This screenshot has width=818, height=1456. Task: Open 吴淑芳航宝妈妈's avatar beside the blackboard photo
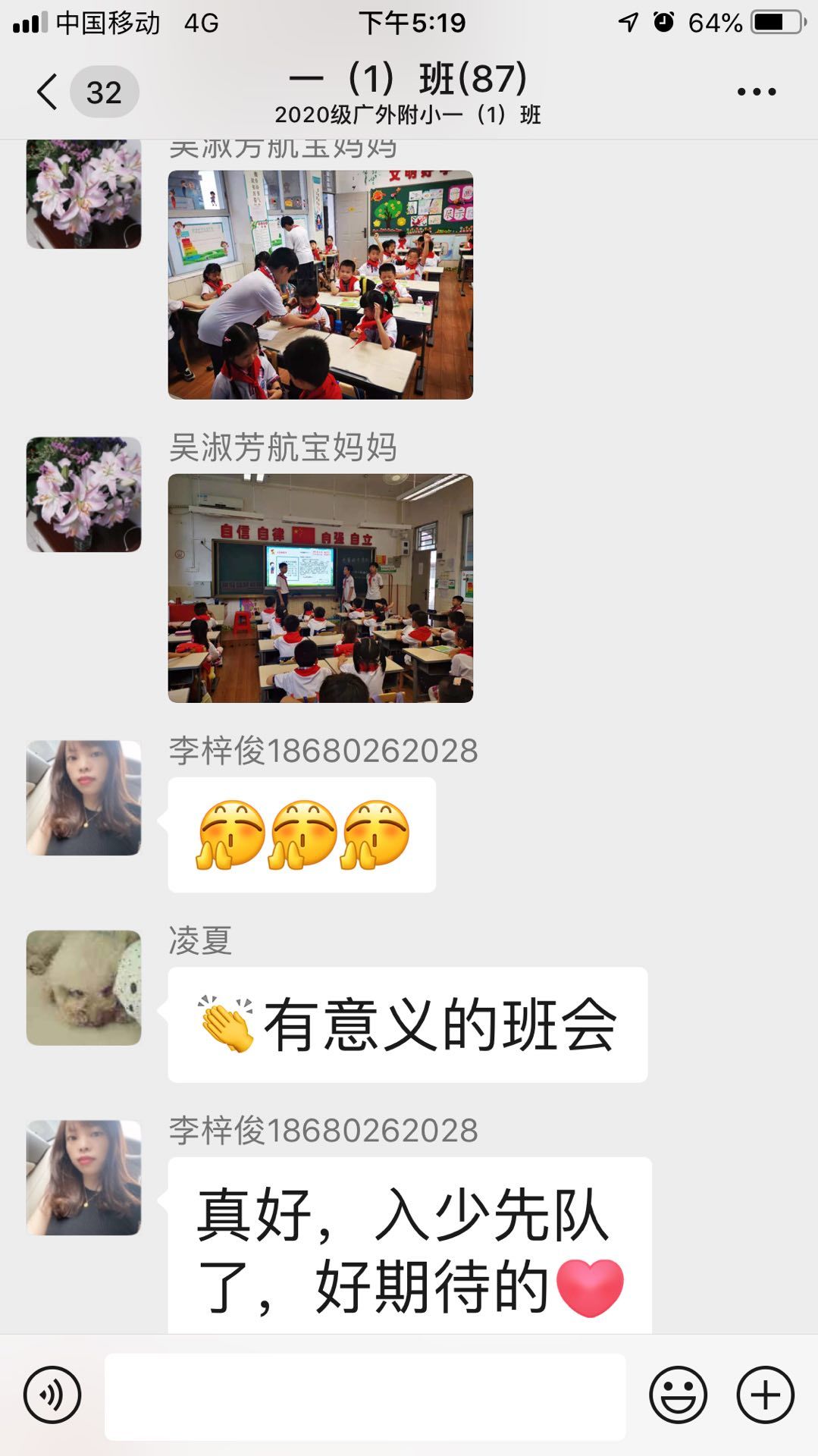click(83, 494)
